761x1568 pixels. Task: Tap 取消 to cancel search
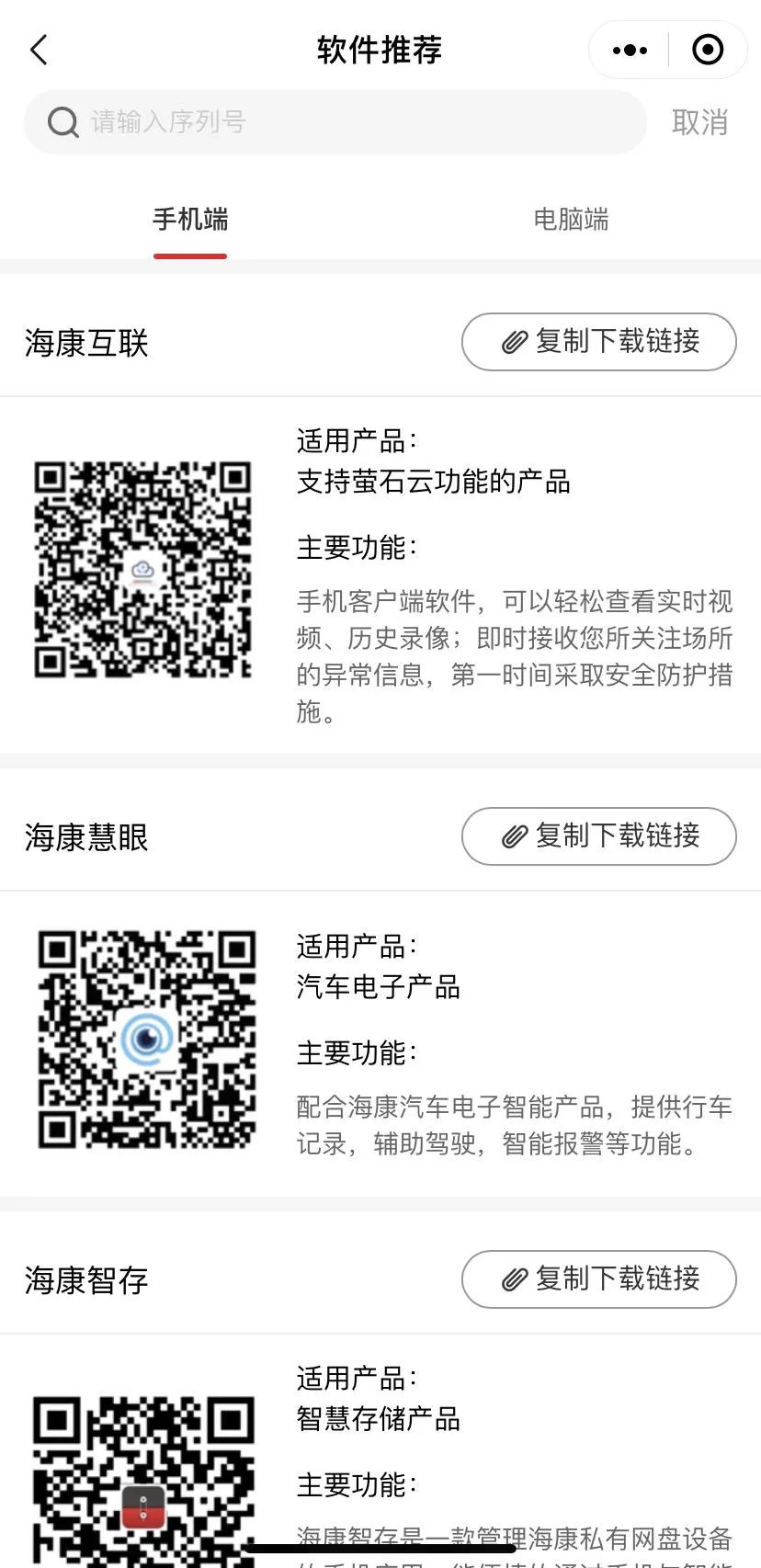(x=701, y=121)
